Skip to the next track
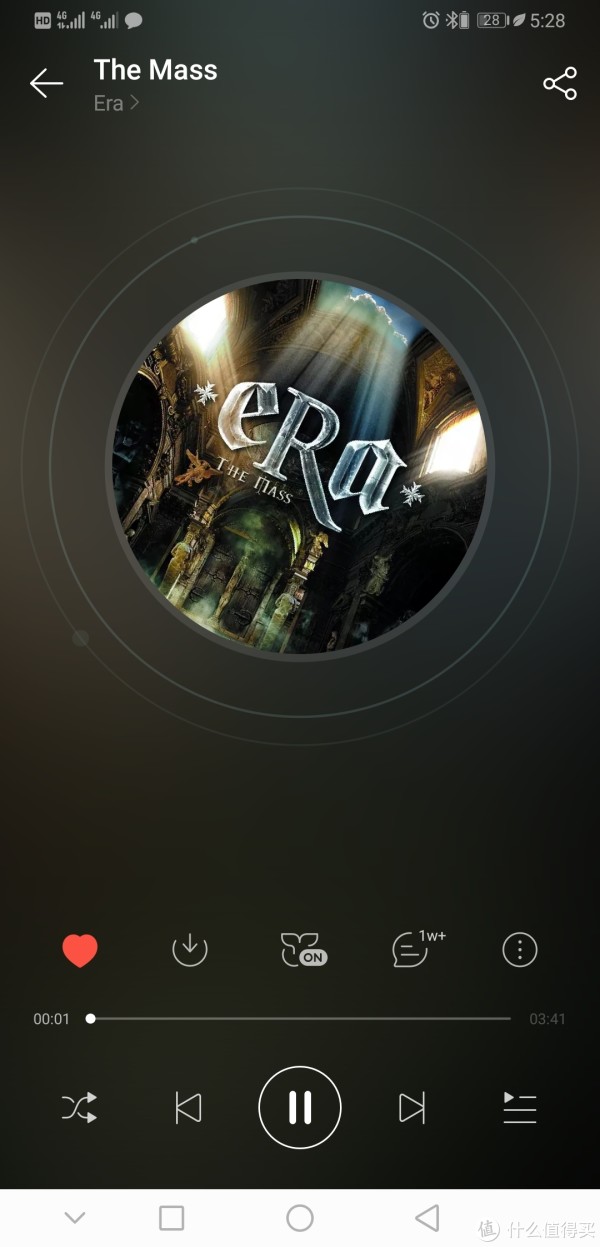Screen dimensions: 600x1247 click(x=411, y=1108)
